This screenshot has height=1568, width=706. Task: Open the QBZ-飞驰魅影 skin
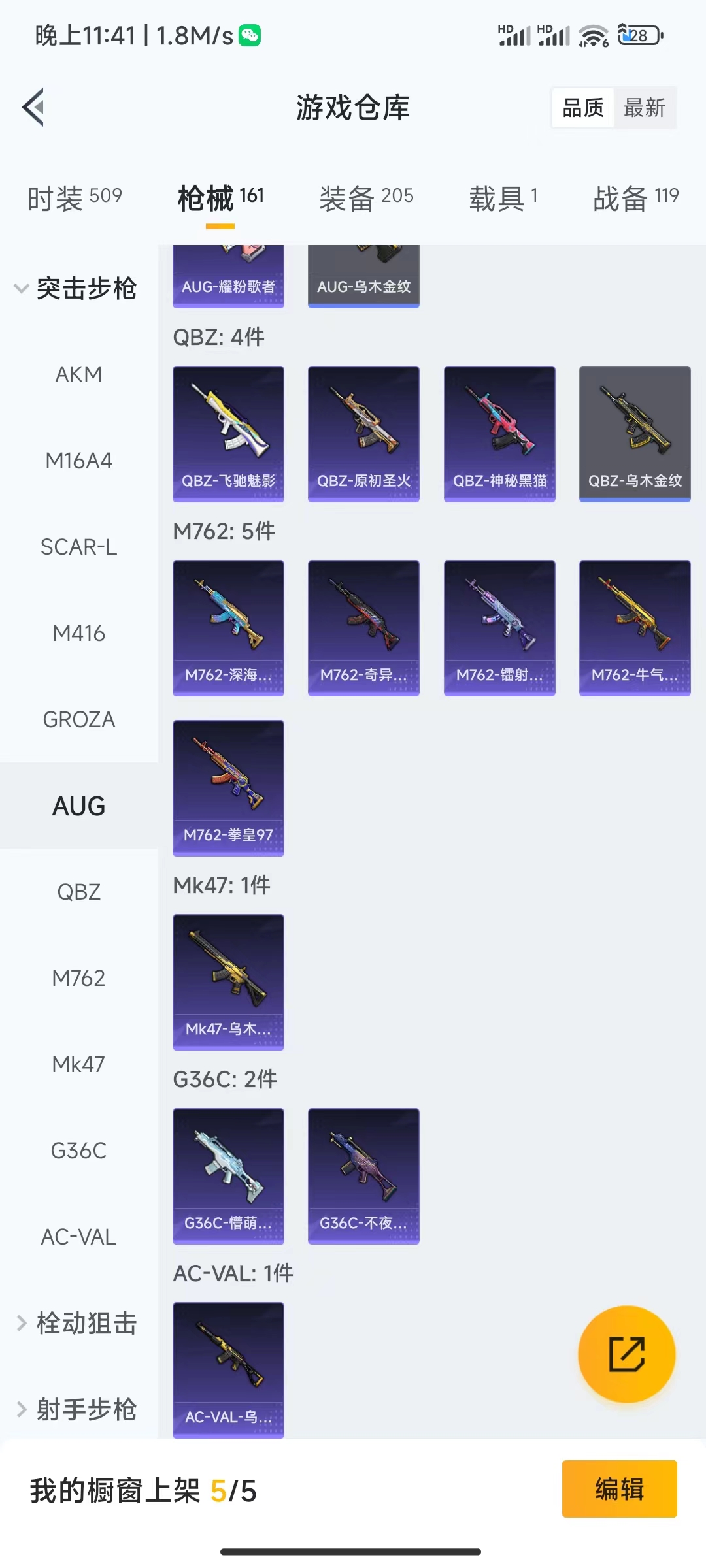point(228,433)
